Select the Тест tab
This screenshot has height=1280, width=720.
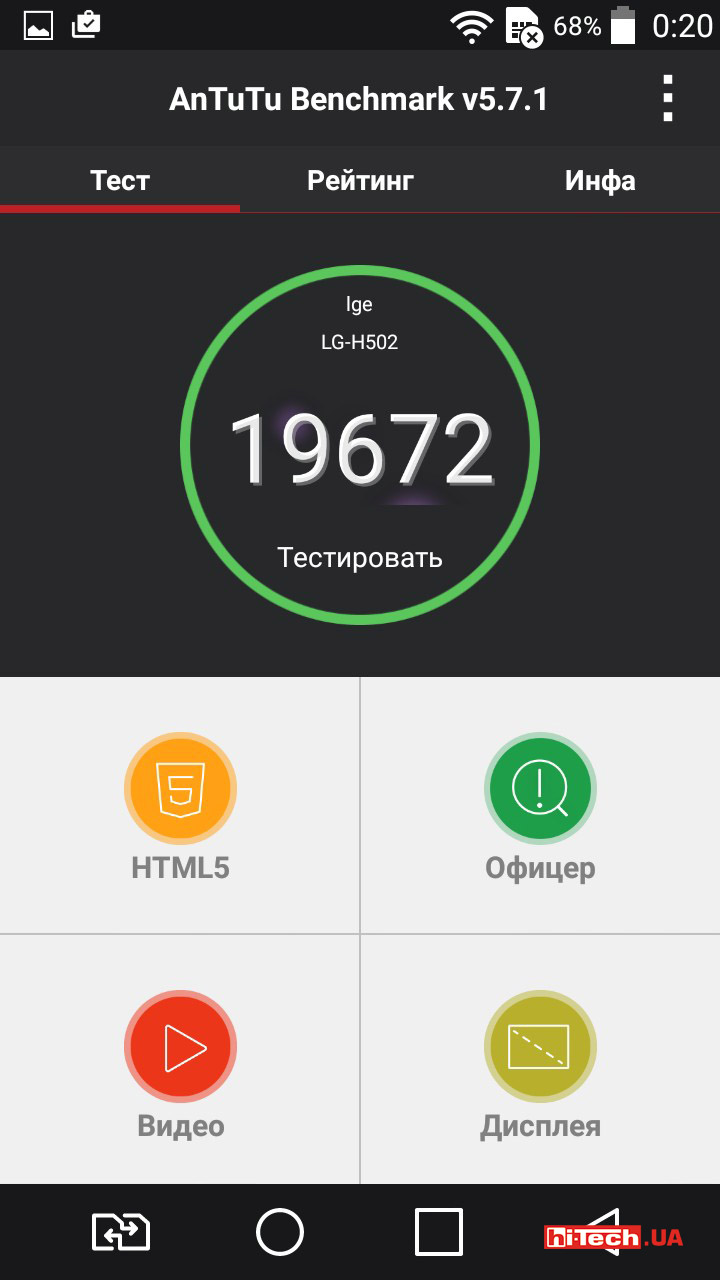(120, 181)
